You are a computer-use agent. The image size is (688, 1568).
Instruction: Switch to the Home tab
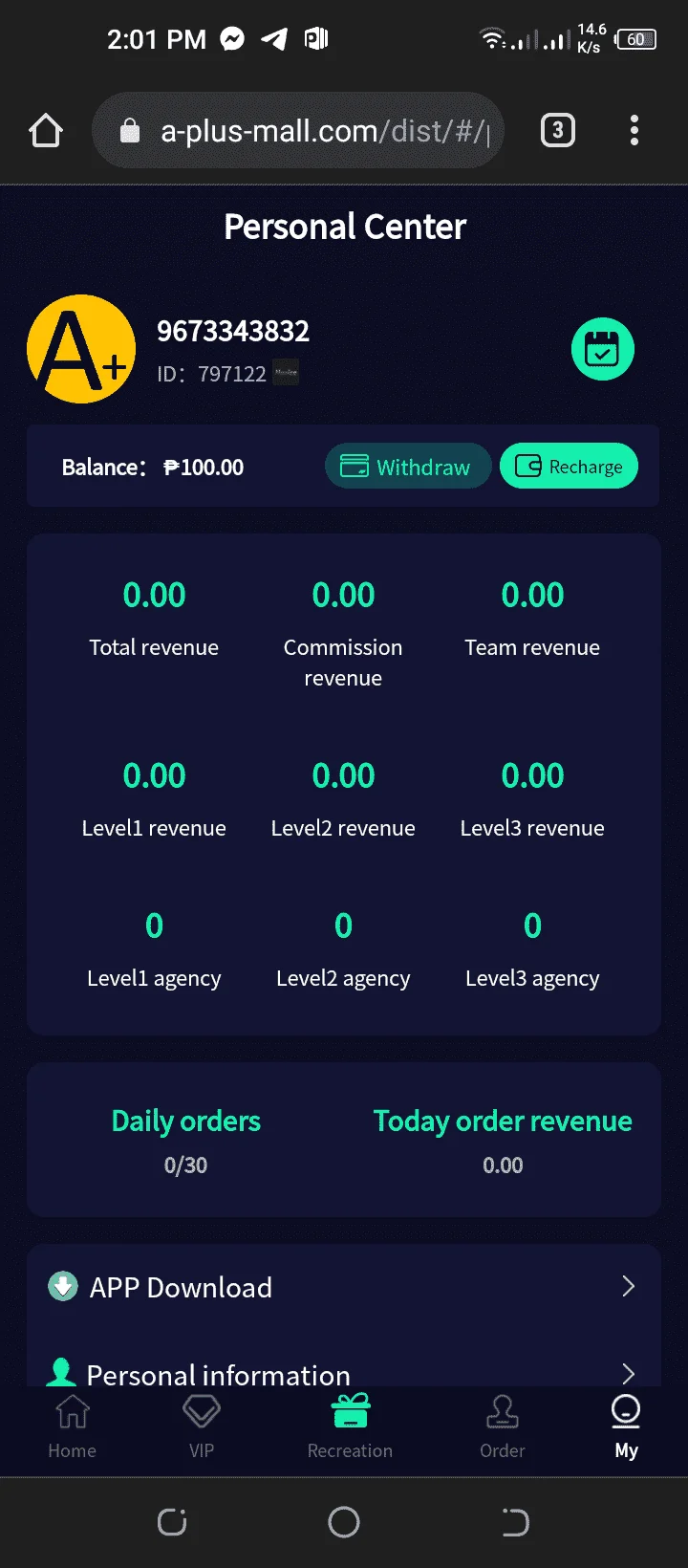(x=73, y=1426)
